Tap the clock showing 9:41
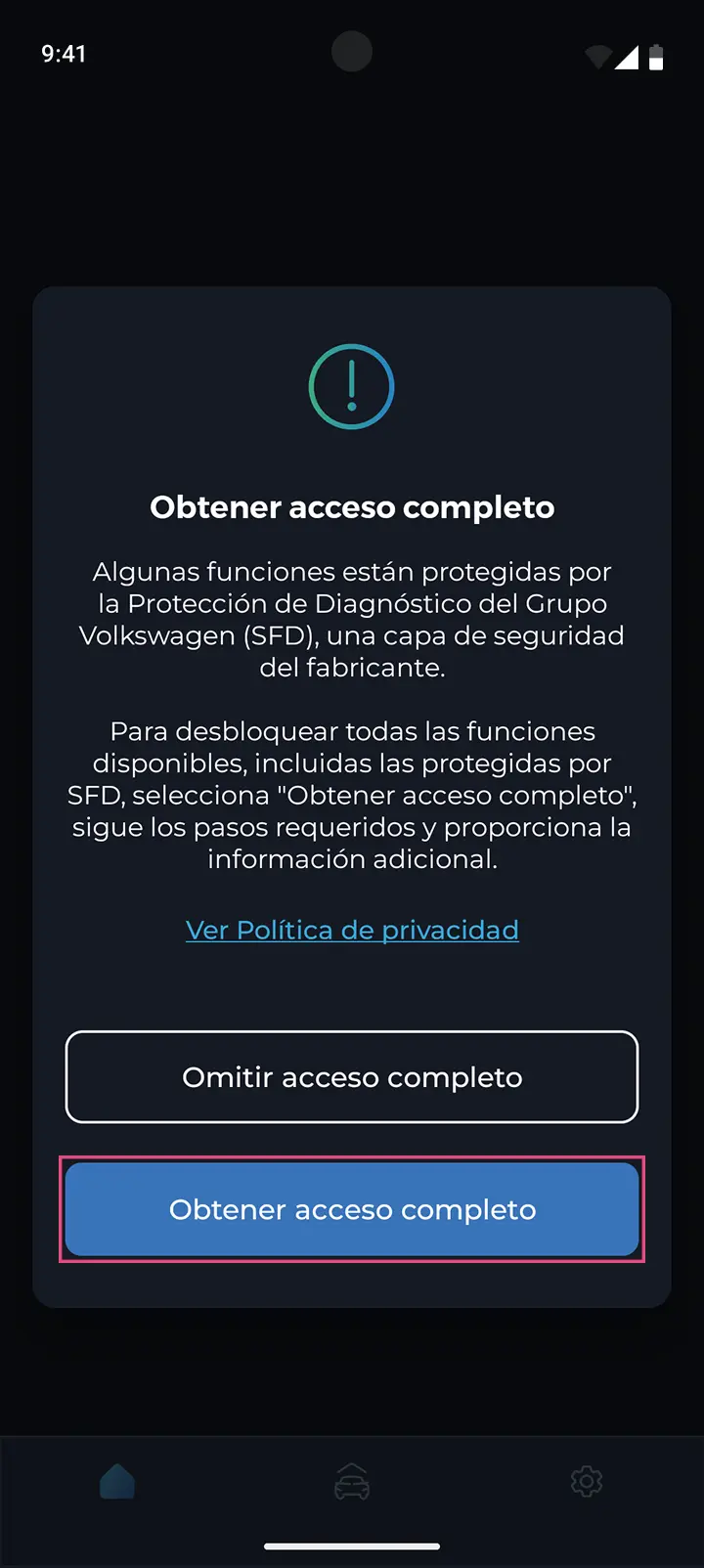This screenshot has height=1568, width=704. [65, 55]
